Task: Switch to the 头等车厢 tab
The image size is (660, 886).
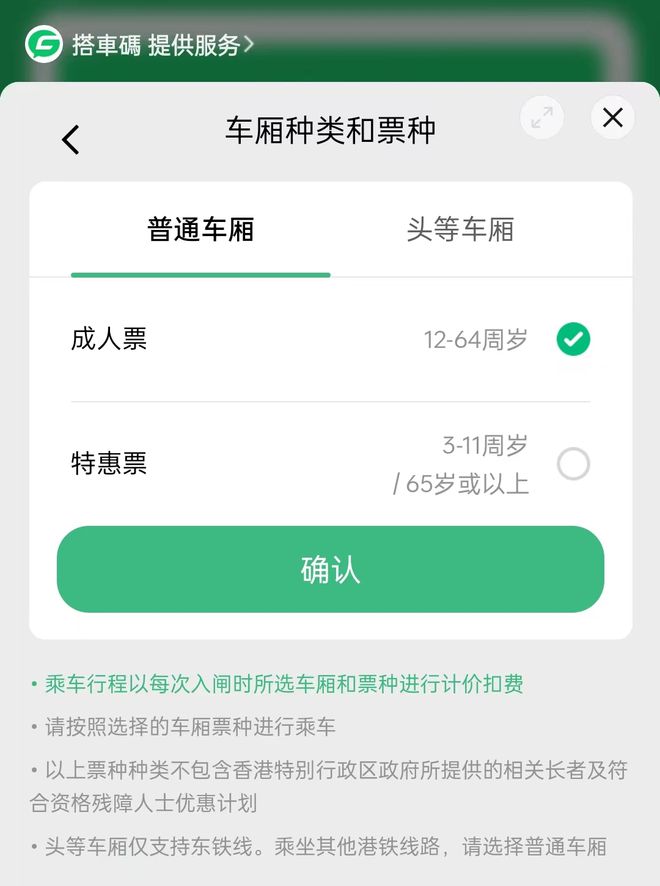Action: coord(460,229)
